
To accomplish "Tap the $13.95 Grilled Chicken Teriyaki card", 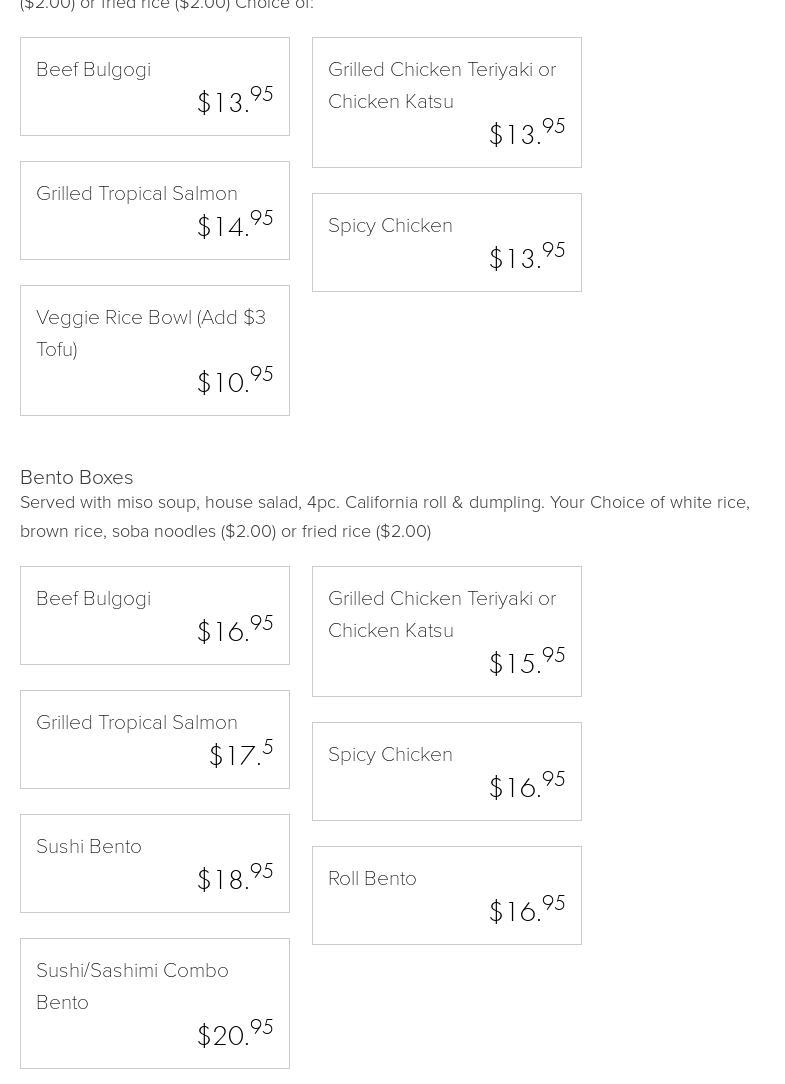I will tap(446, 102).
